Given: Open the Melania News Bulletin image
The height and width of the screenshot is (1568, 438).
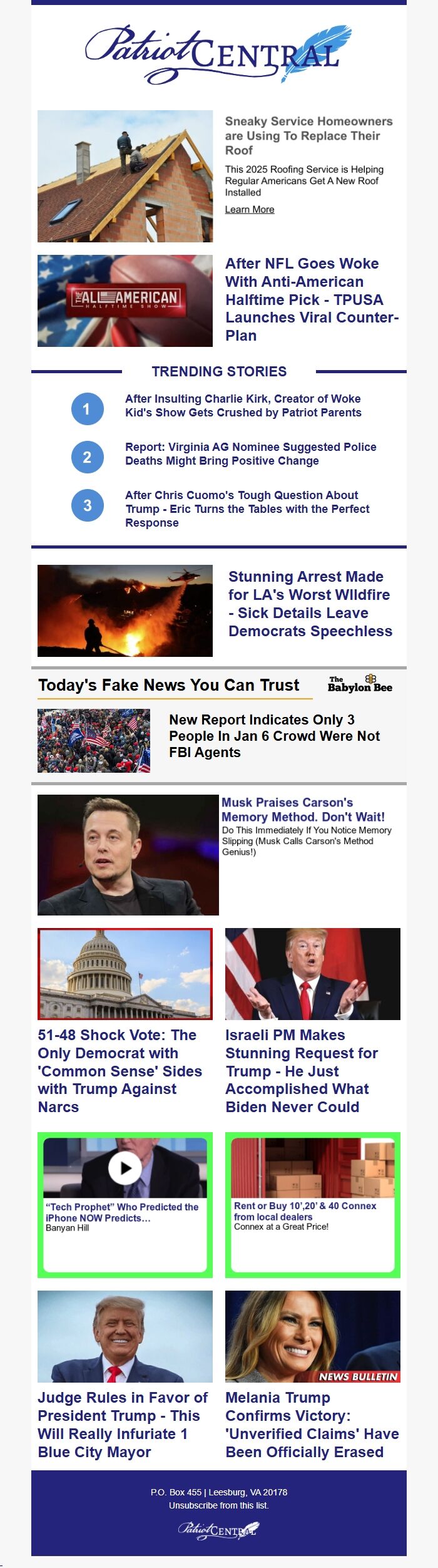Looking at the screenshot, I should [312, 1336].
